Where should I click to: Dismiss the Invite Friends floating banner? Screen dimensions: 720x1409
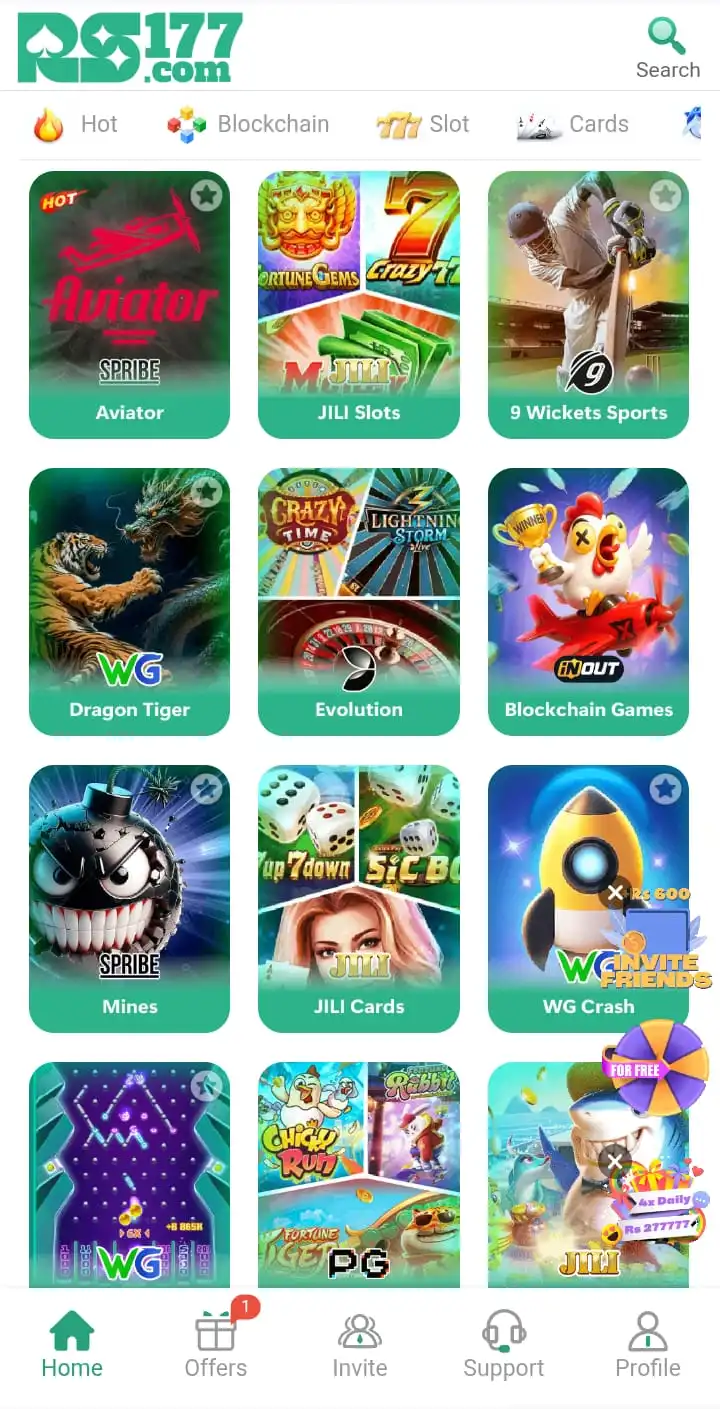(615, 893)
